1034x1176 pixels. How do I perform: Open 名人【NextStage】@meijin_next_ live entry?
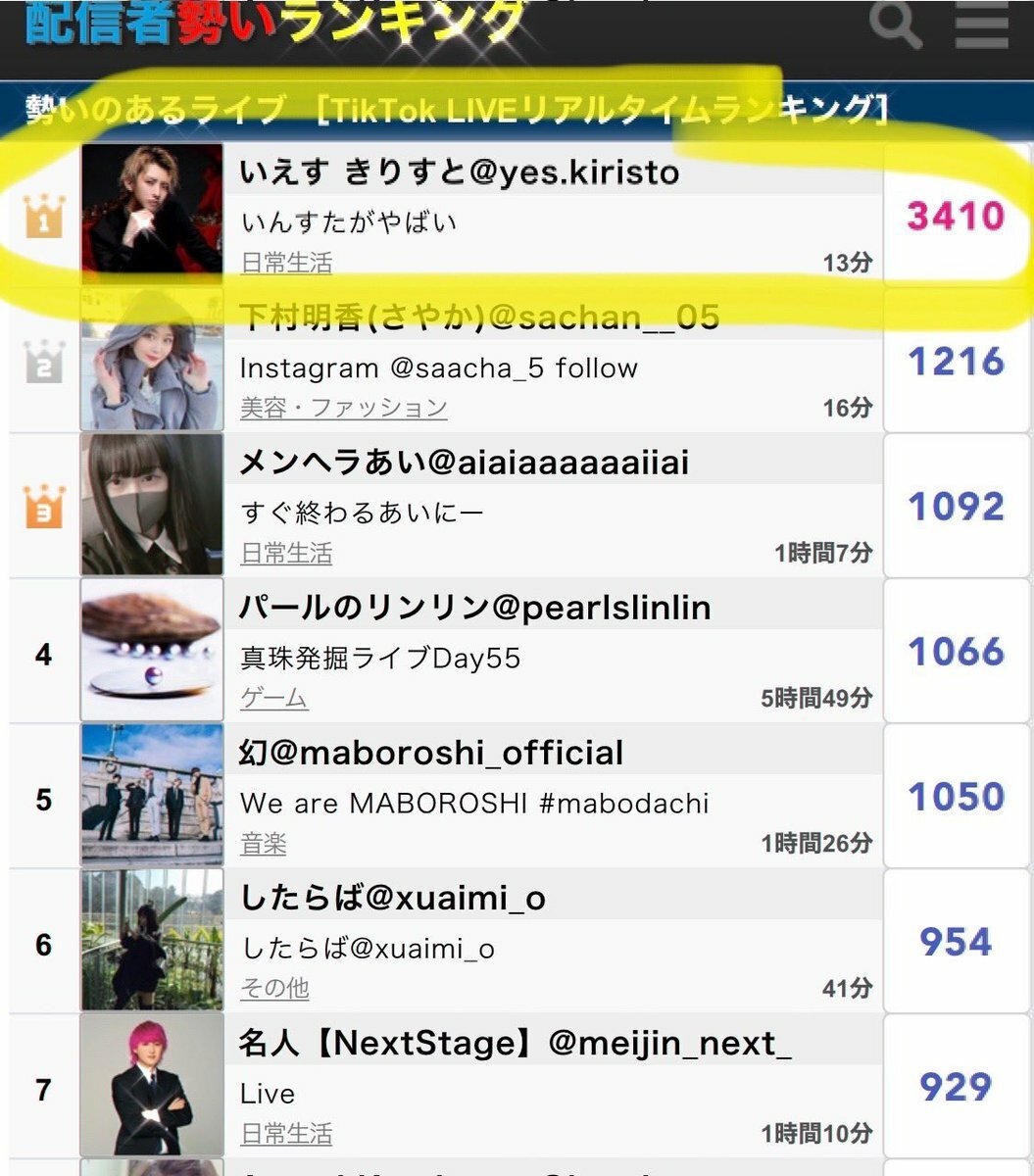point(515,1043)
